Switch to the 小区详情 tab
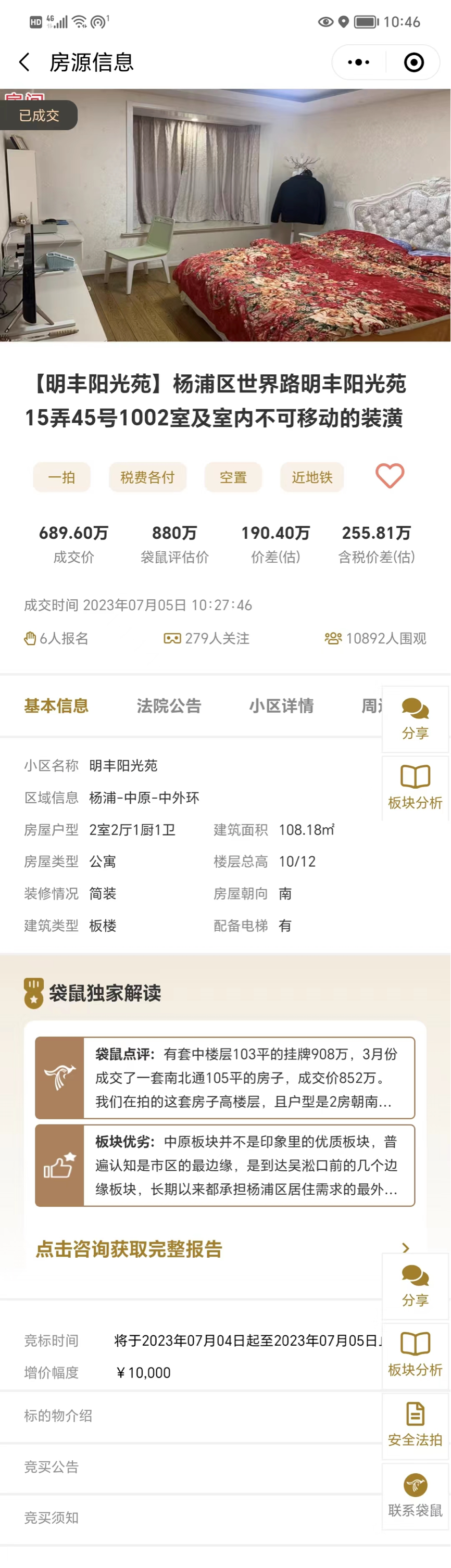 coord(281,705)
